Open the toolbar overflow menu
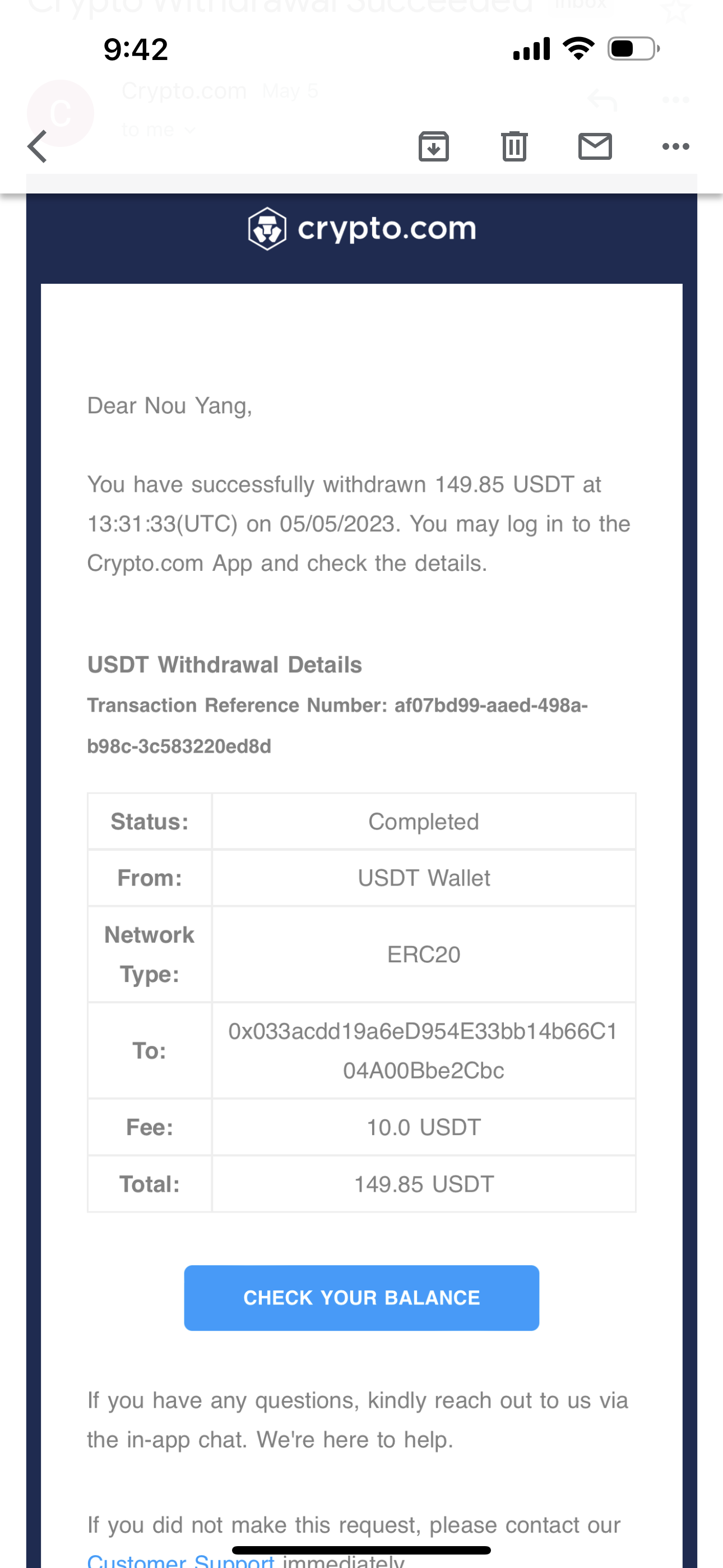The height and width of the screenshot is (1568, 723). pyautogui.click(x=675, y=147)
